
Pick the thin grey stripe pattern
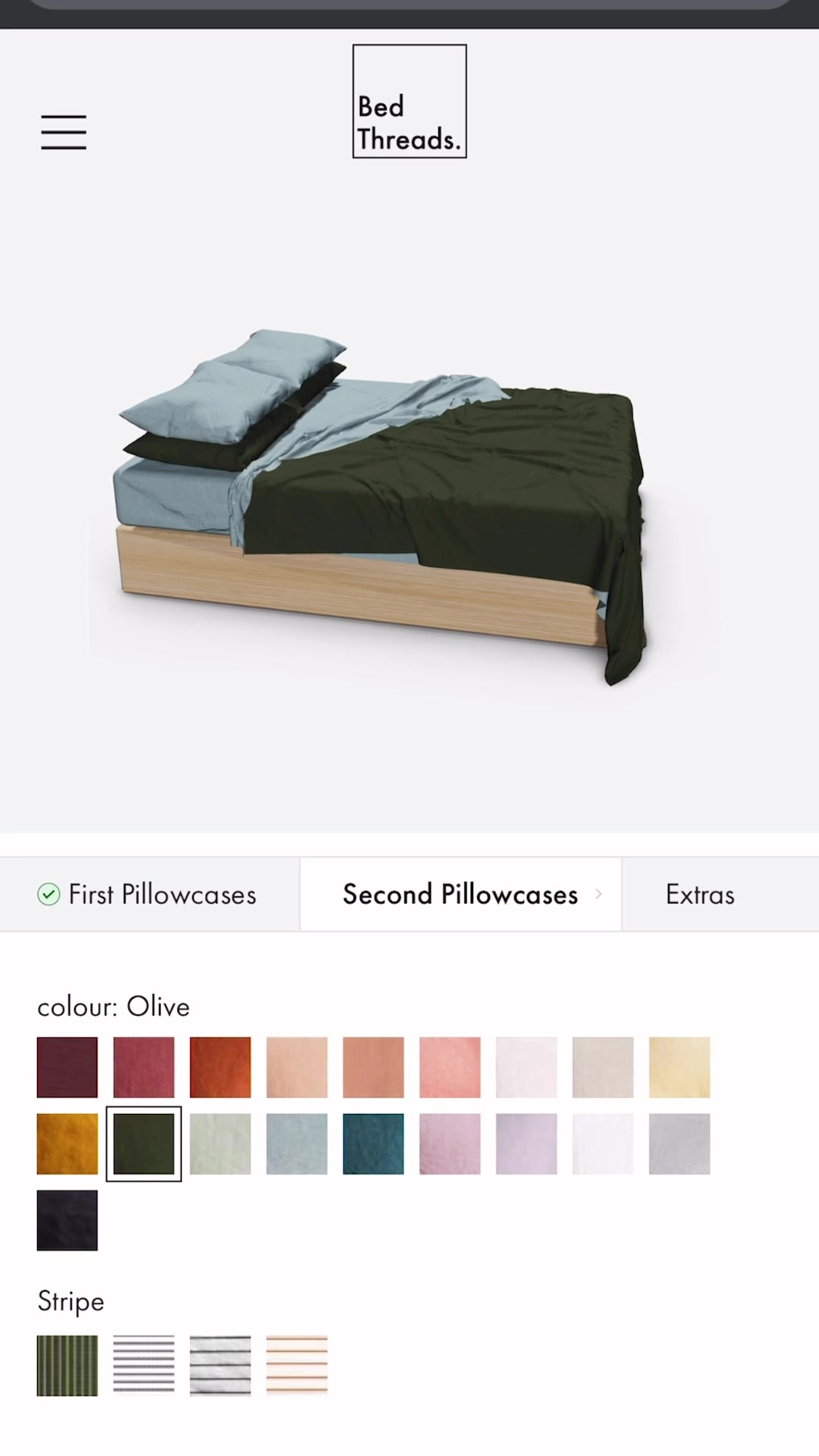tap(144, 1366)
